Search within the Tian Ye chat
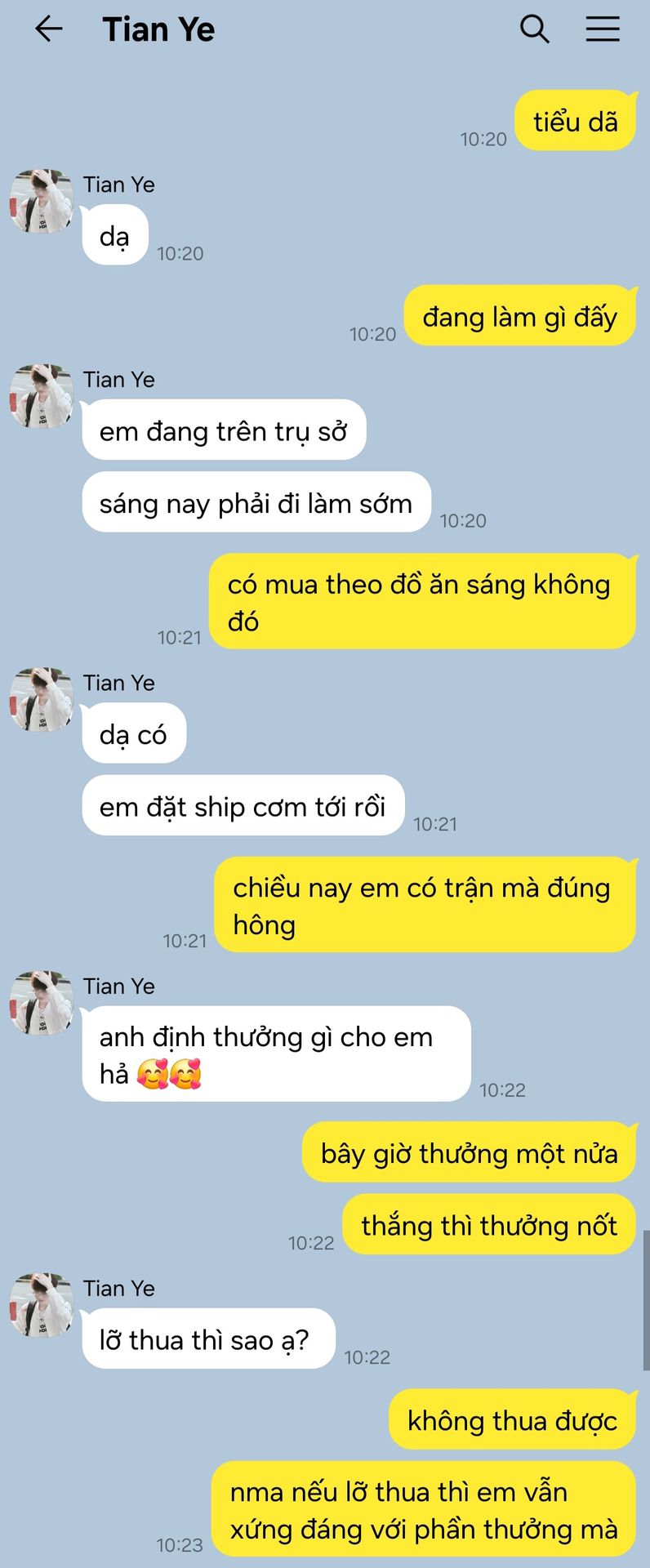This screenshot has height=1568, width=650. coord(535,29)
